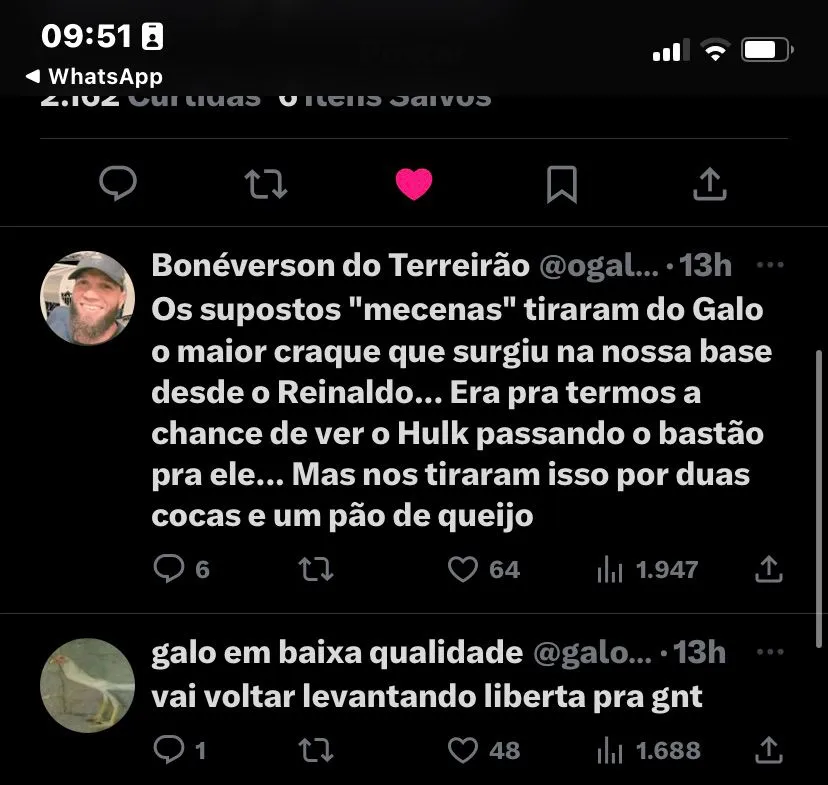Image resolution: width=828 pixels, height=785 pixels.
Task: Return to WhatsApp via the back link
Action: (x=93, y=76)
